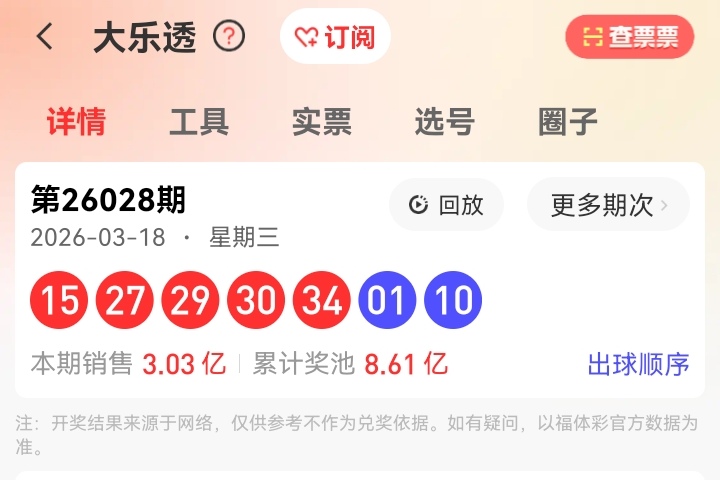Select the 选号 tab
The width and height of the screenshot is (720, 480).
pyautogui.click(x=445, y=122)
